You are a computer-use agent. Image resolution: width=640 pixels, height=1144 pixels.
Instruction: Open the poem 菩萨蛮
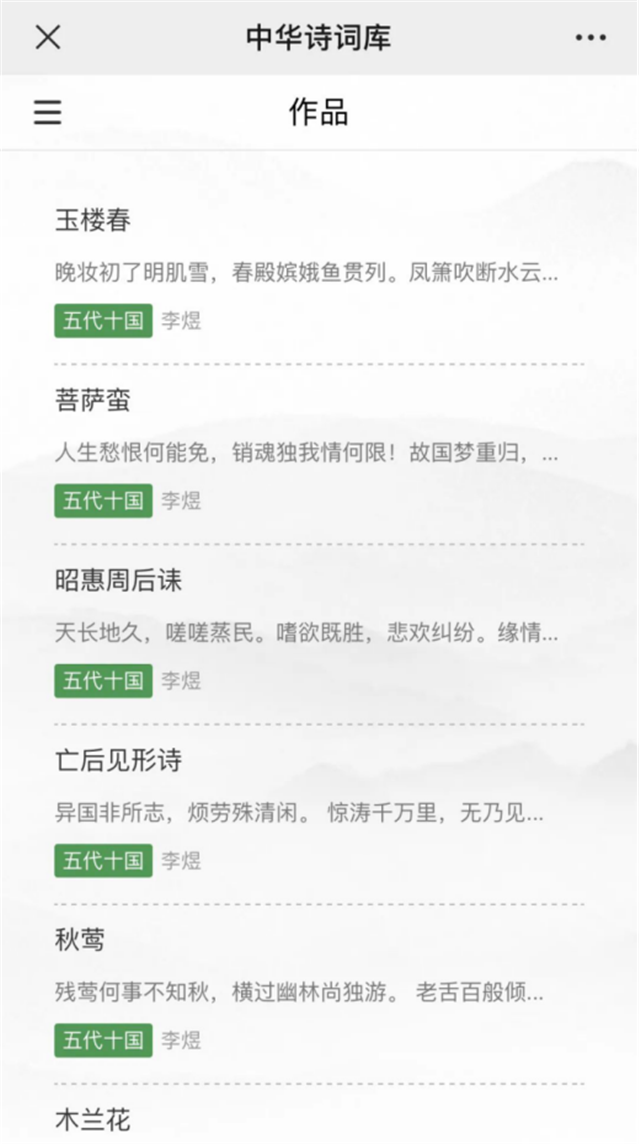(x=93, y=401)
